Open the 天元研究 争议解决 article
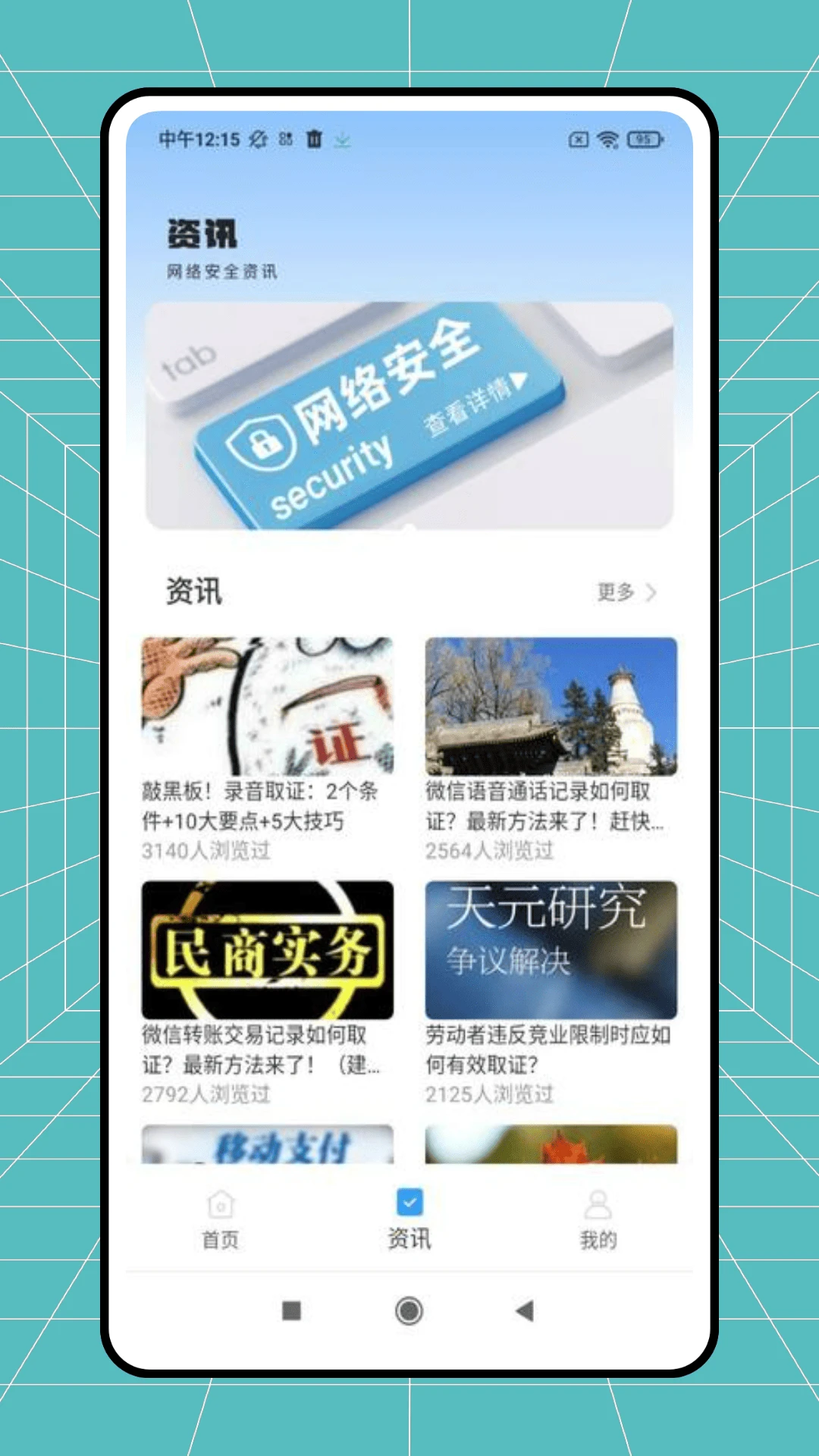Viewport: 819px width, 1456px height. click(x=551, y=950)
